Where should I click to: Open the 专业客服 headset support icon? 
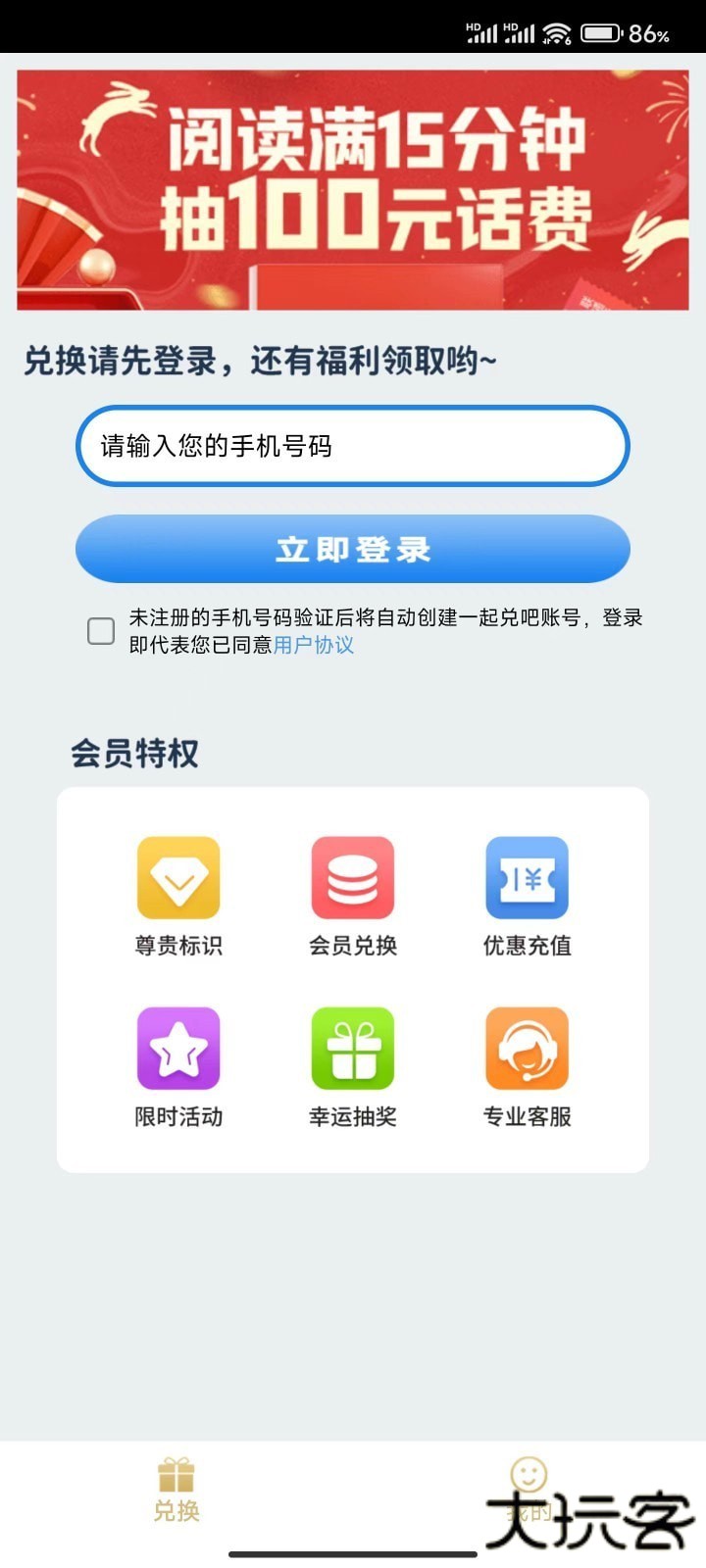click(x=527, y=1047)
